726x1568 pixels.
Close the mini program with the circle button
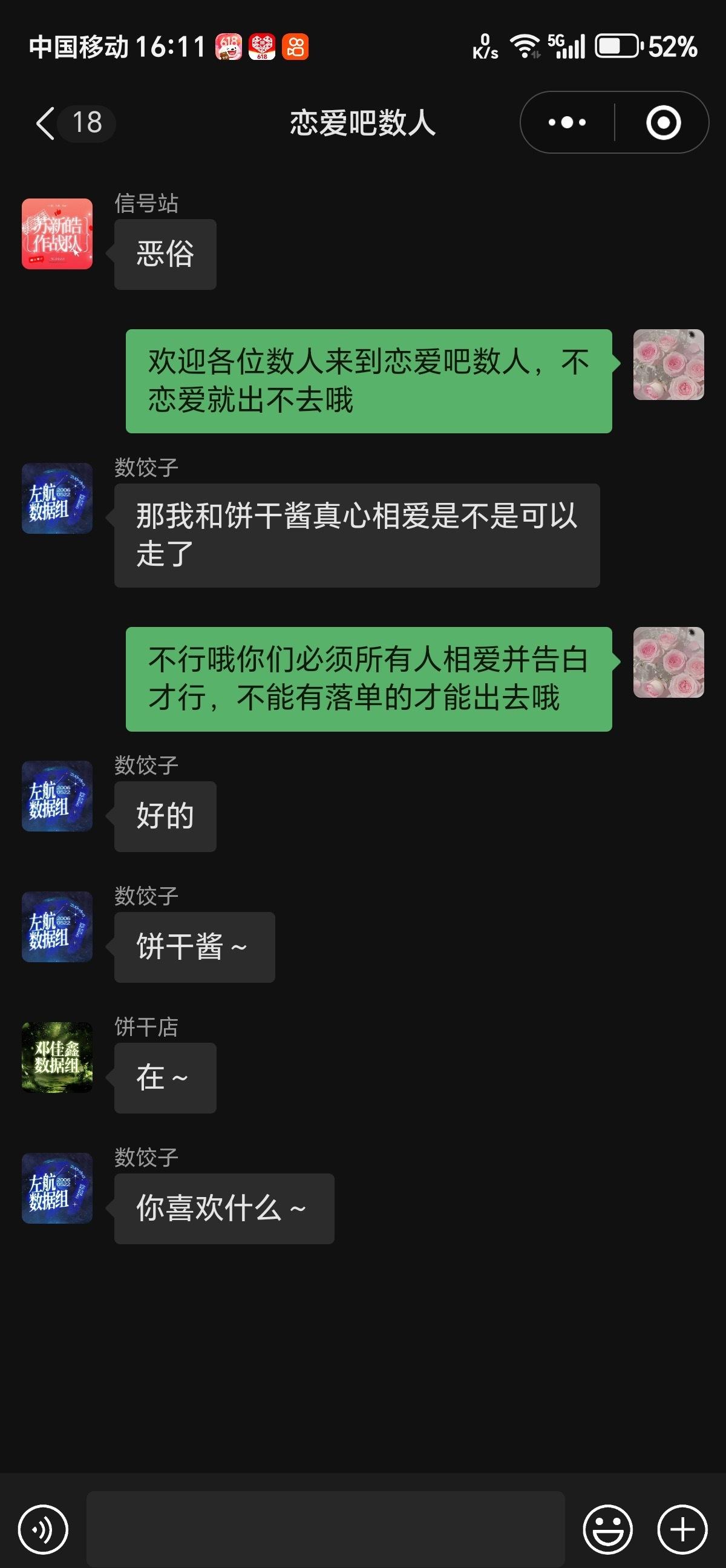click(662, 123)
